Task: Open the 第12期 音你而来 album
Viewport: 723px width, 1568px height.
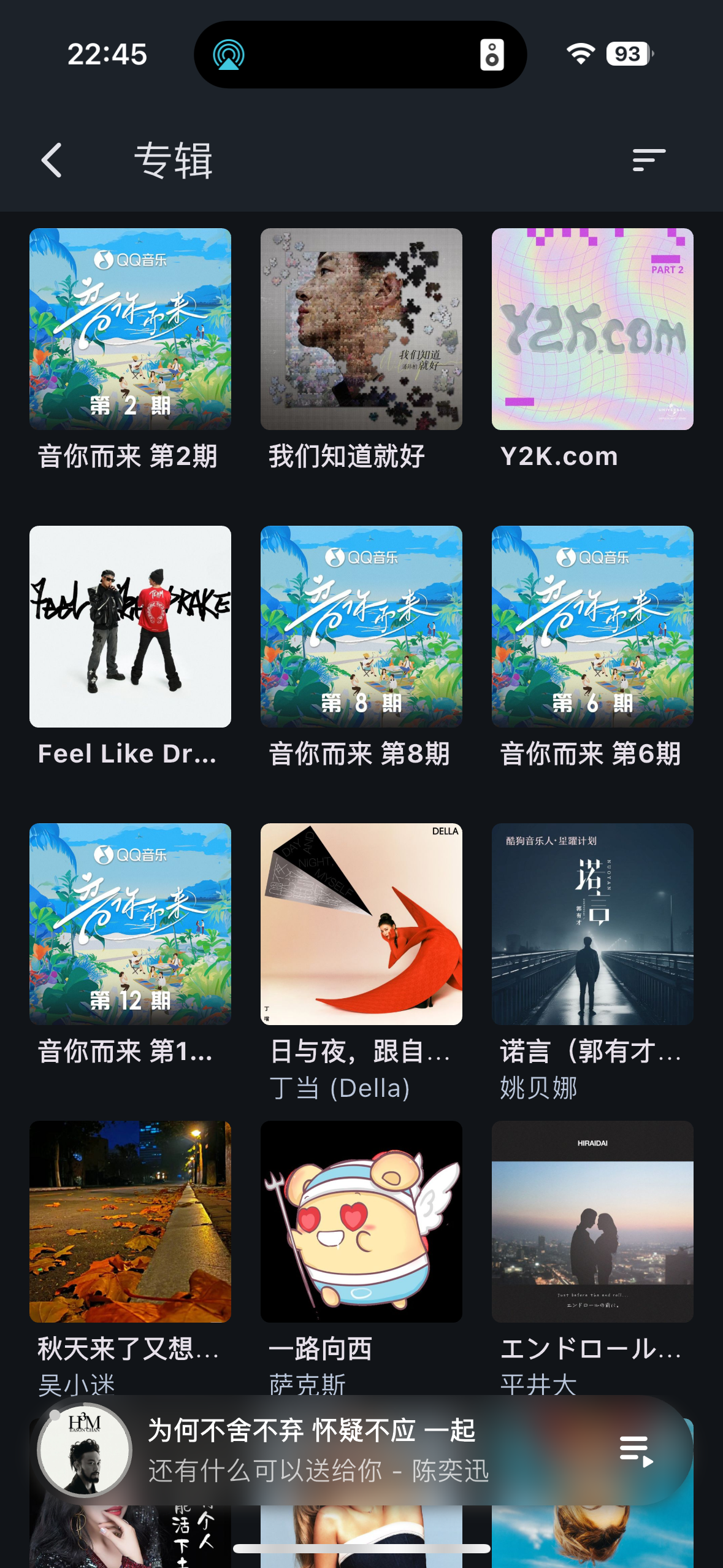Action: (x=130, y=924)
